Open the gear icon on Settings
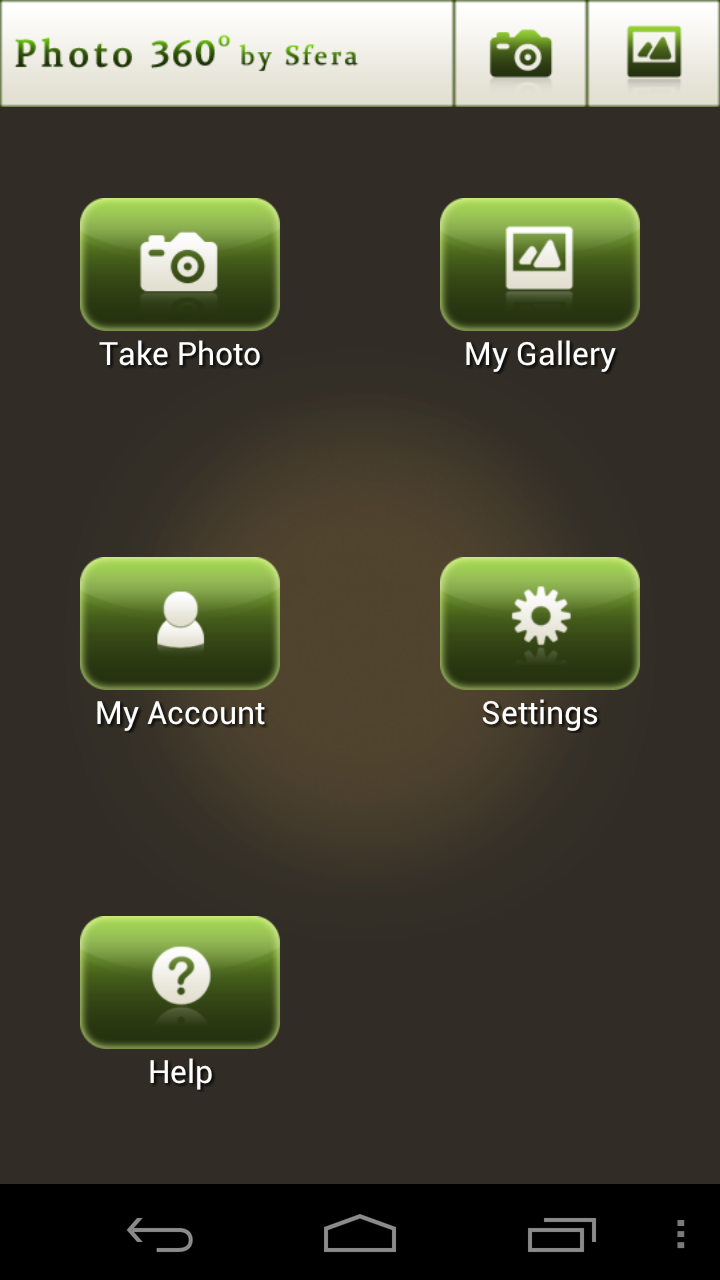Screen dimensions: 720x1280 tap(539, 619)
